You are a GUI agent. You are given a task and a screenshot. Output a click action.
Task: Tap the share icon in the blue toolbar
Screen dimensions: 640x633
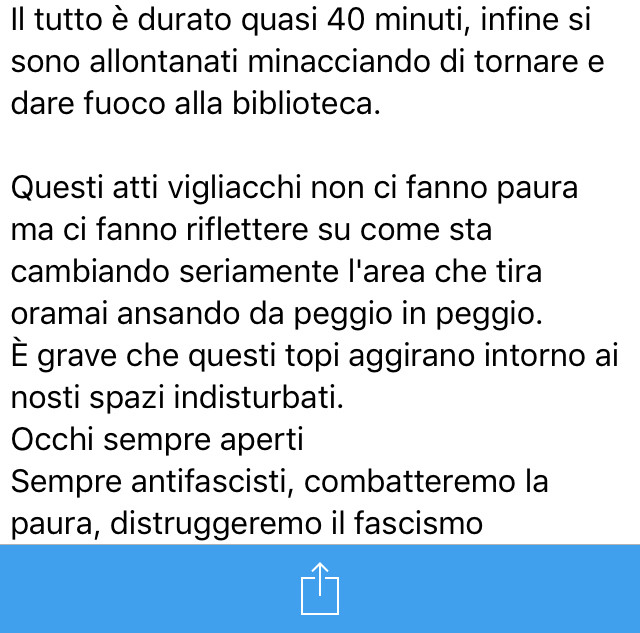coord(320,589)
